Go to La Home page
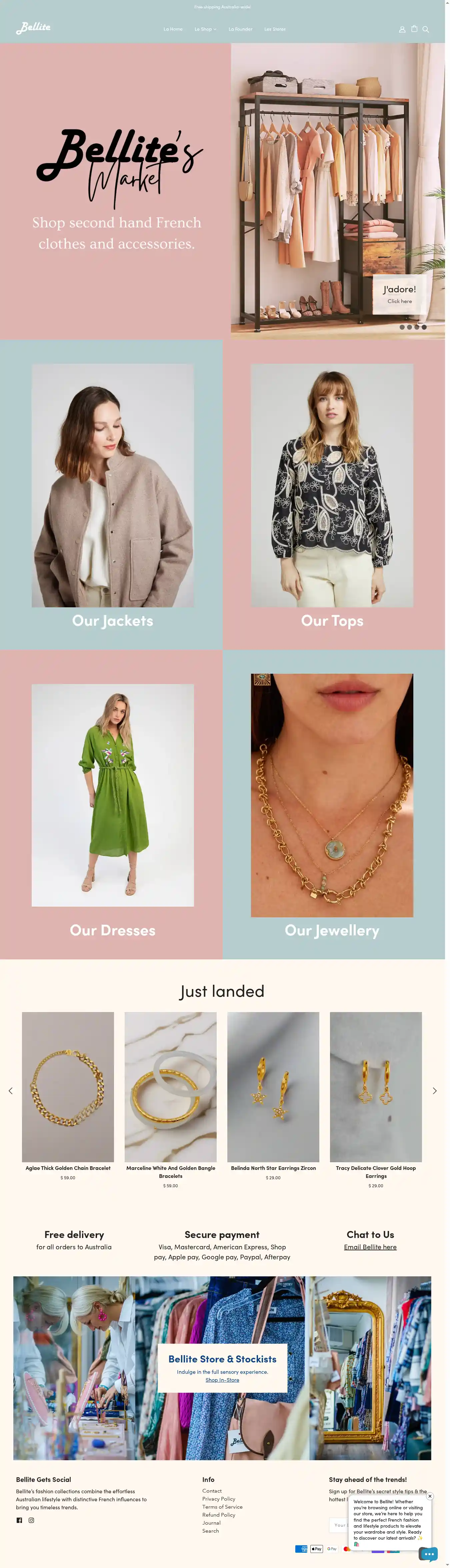The width and height of the screenshot is (450, 1568). (173, 29)
